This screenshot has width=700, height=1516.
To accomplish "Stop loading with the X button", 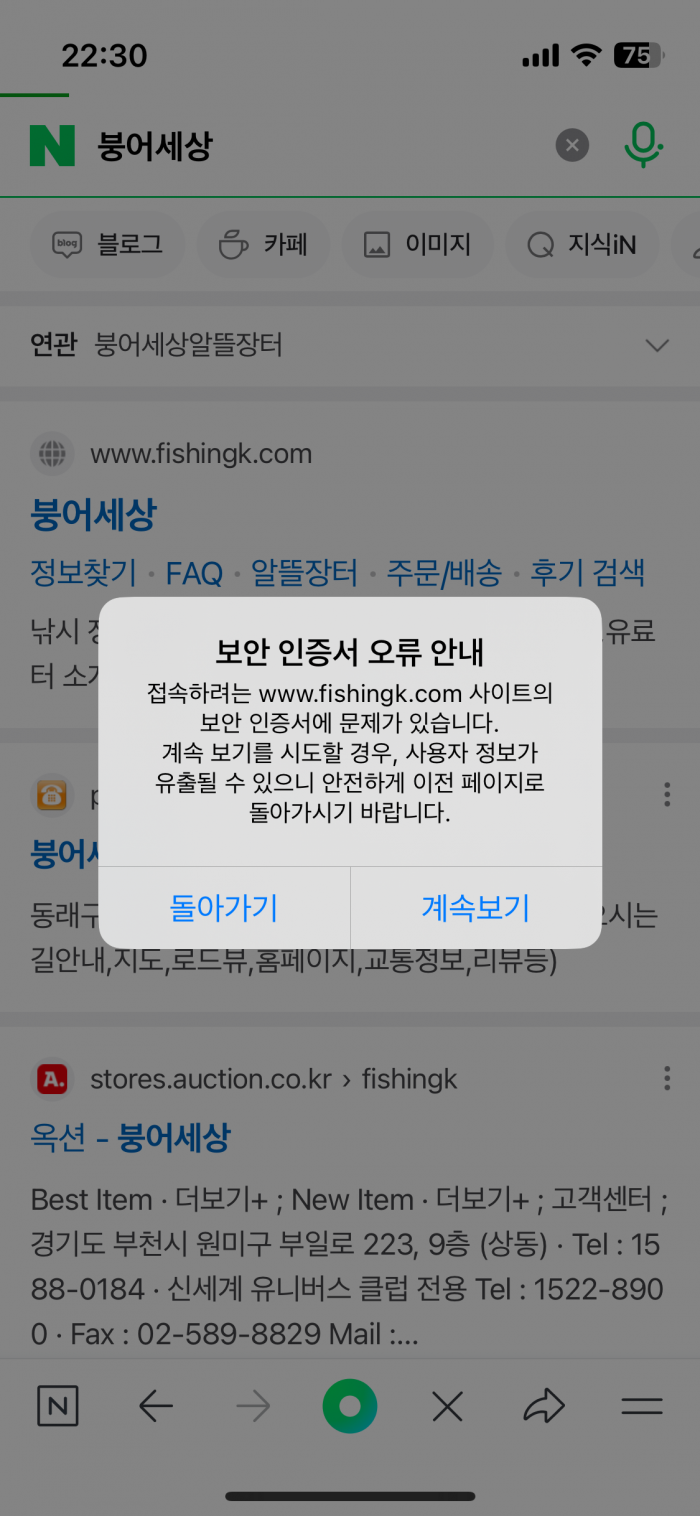I will (x=447, y=1407).
